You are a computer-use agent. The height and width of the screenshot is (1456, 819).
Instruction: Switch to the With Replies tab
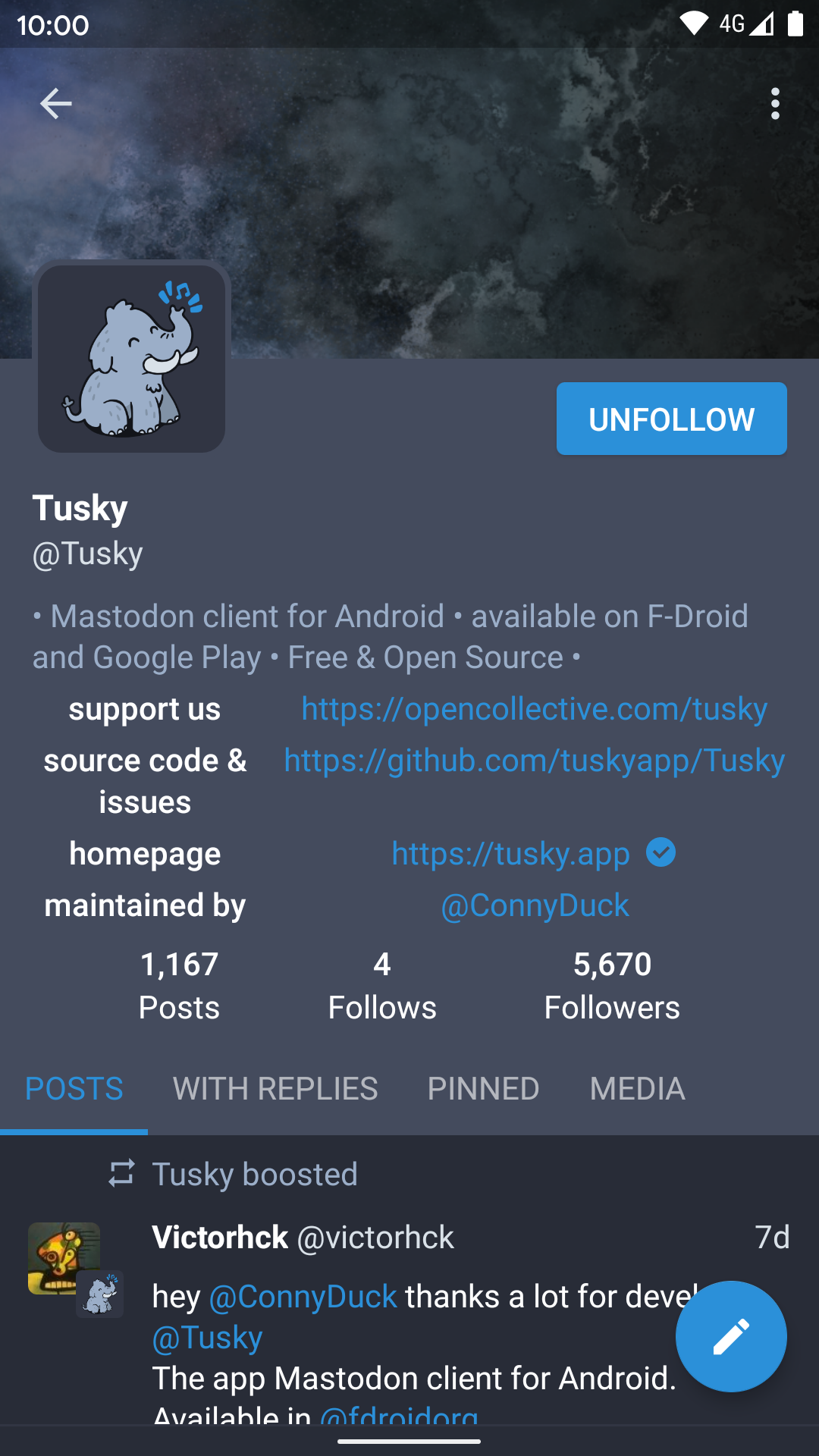pos(275,1089)
